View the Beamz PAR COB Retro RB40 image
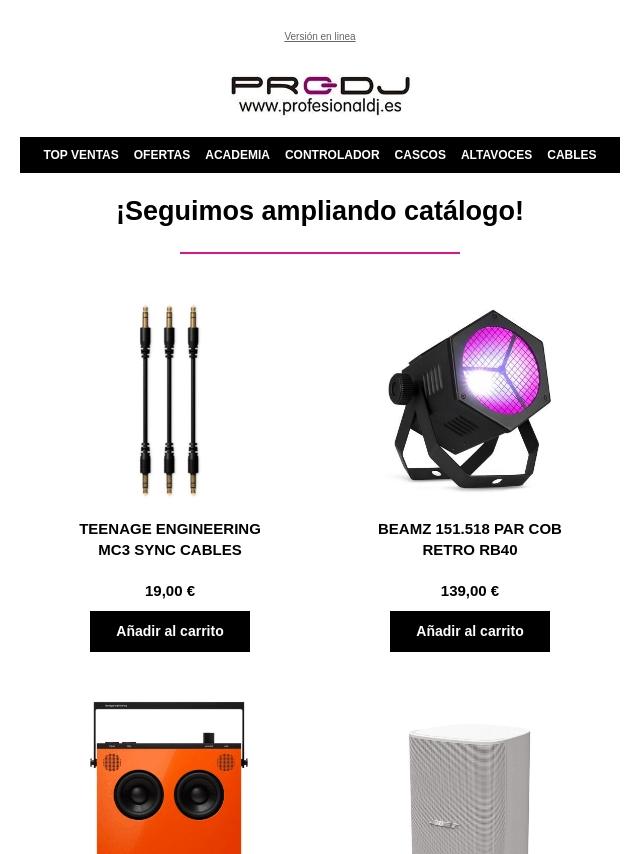The width and height of the screenshot is (640, 854). 470,400
